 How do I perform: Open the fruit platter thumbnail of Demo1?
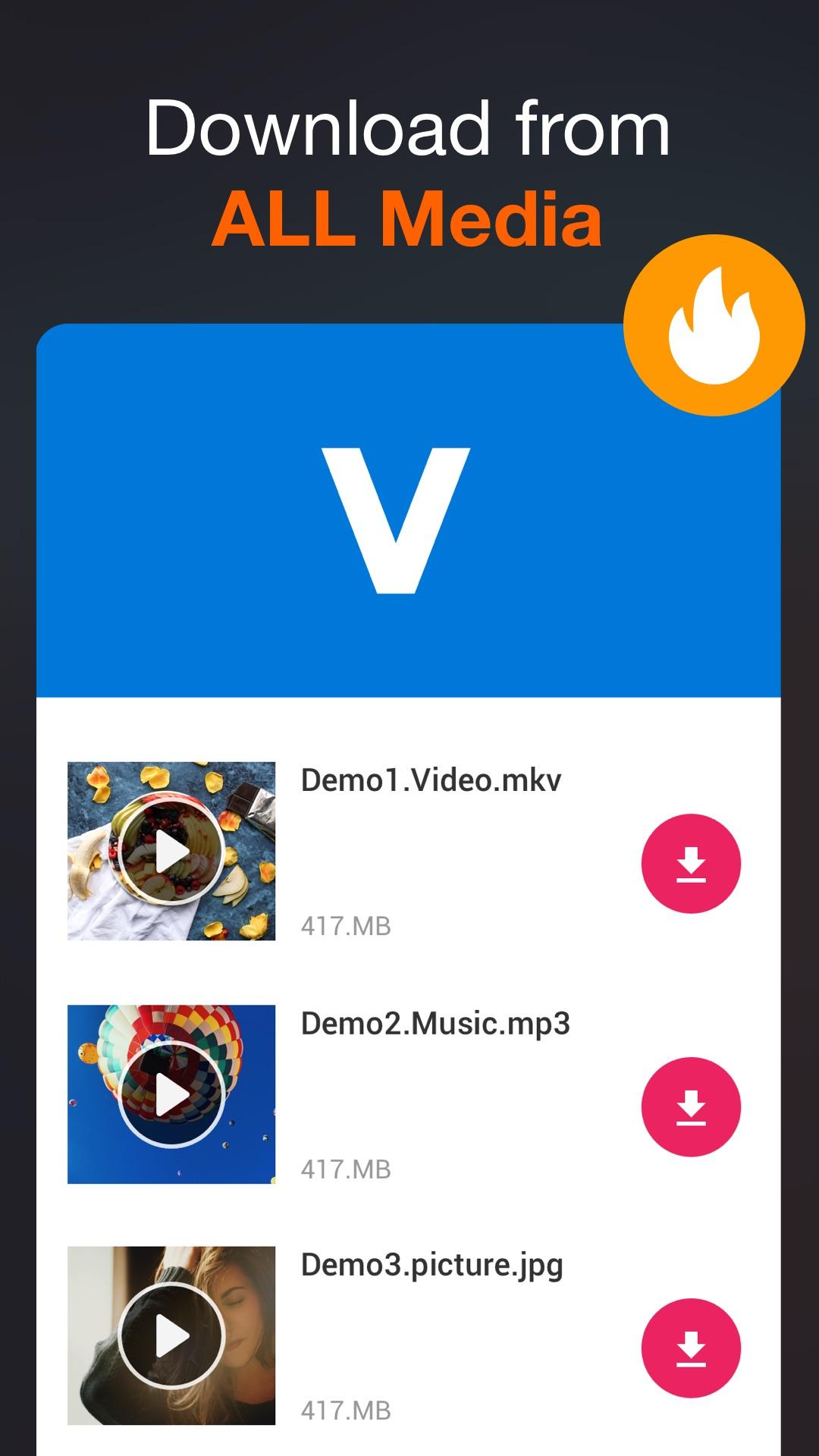(x=171, y=849)
